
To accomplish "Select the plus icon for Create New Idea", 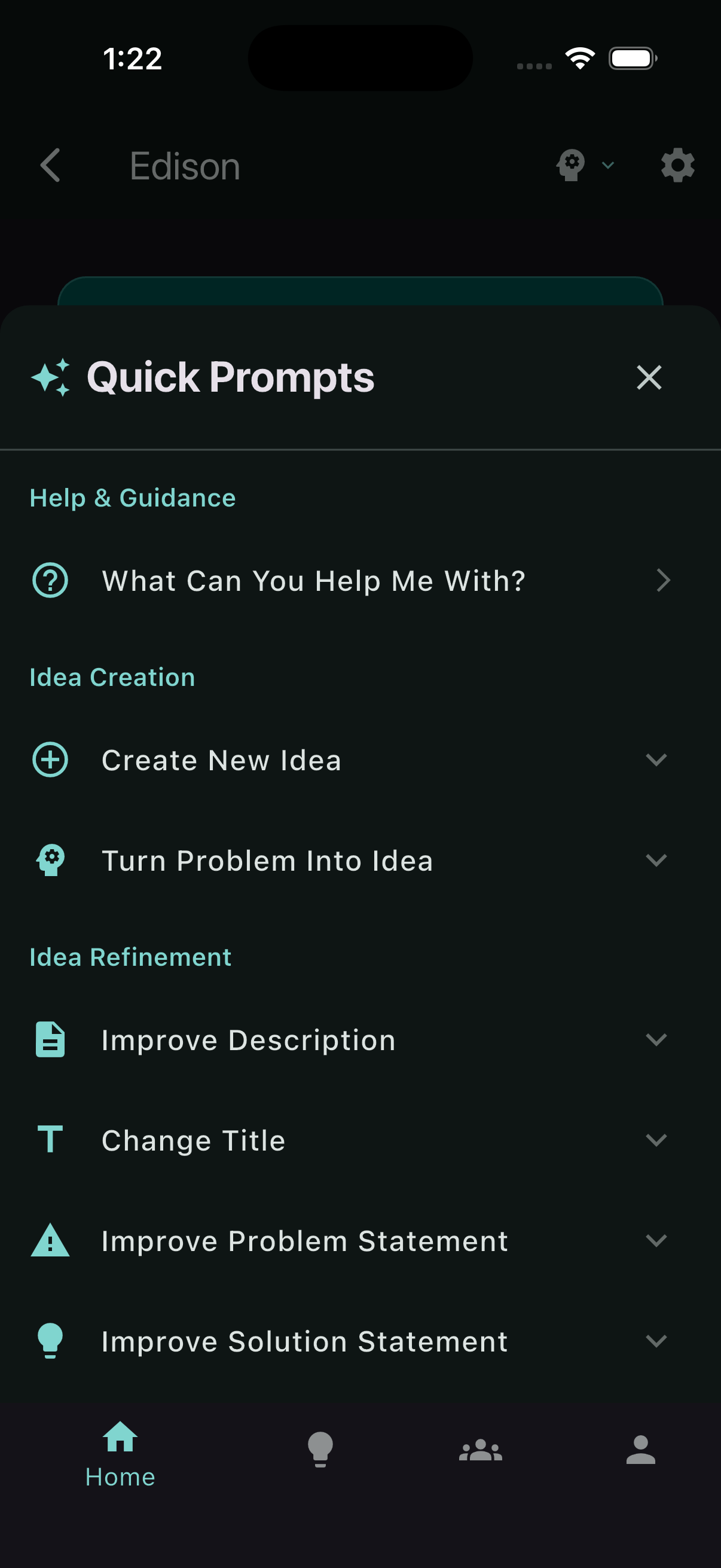I will point(50,759).
